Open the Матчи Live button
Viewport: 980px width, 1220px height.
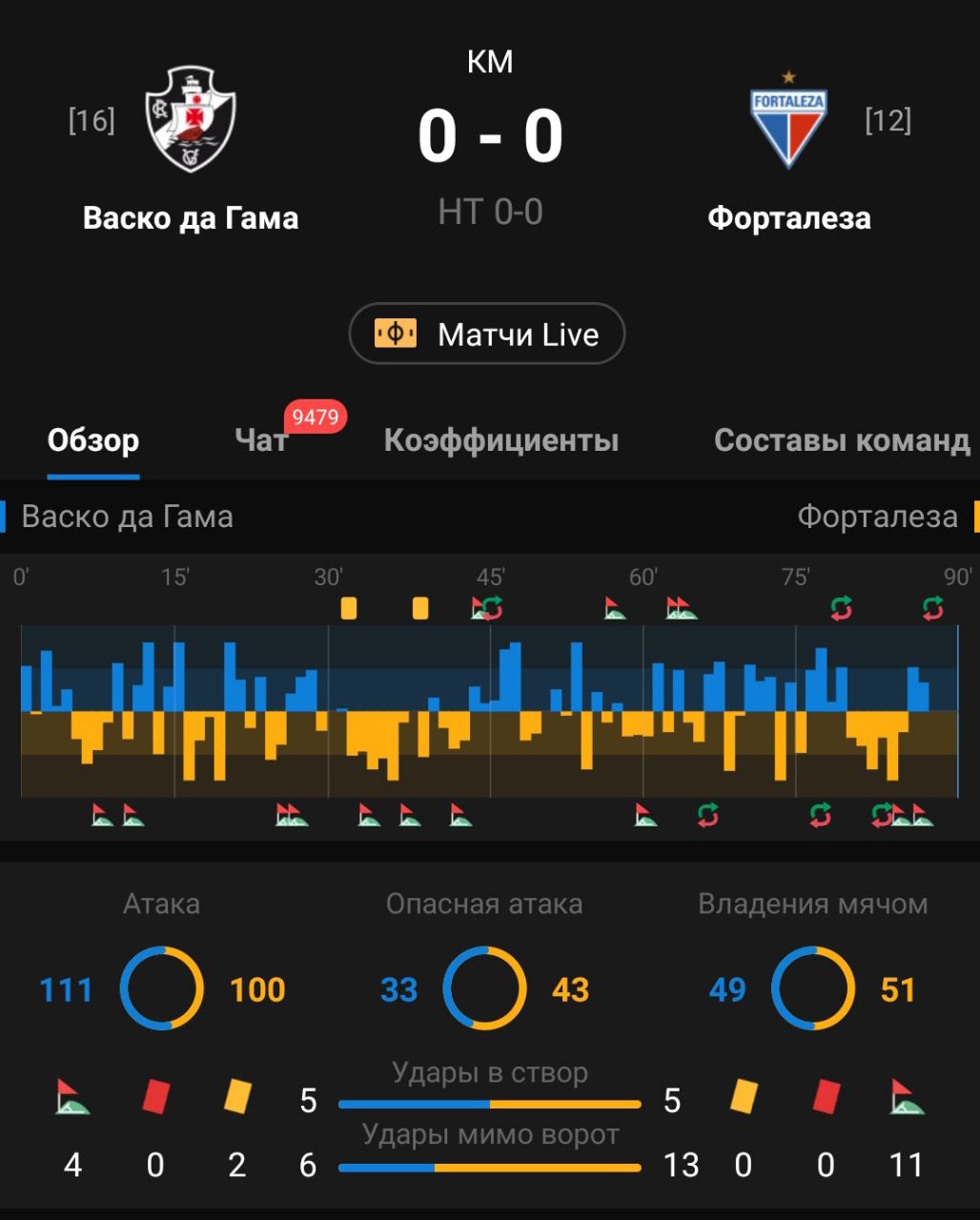click(487, 335)
